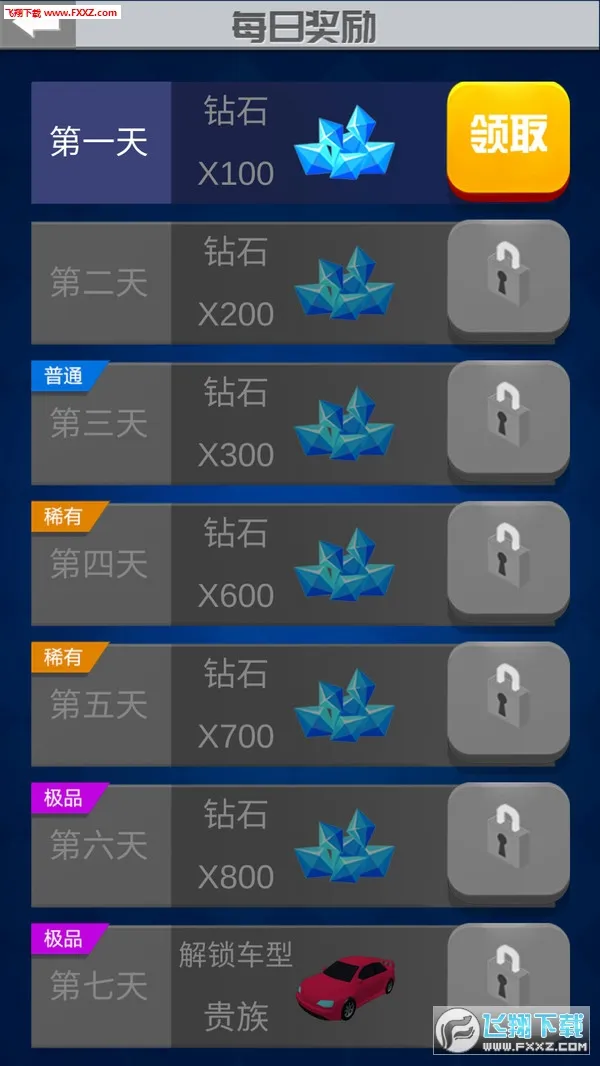The image size is (600, 1066).
Task: Claim the day one 领取 reward
Action: 508,137
